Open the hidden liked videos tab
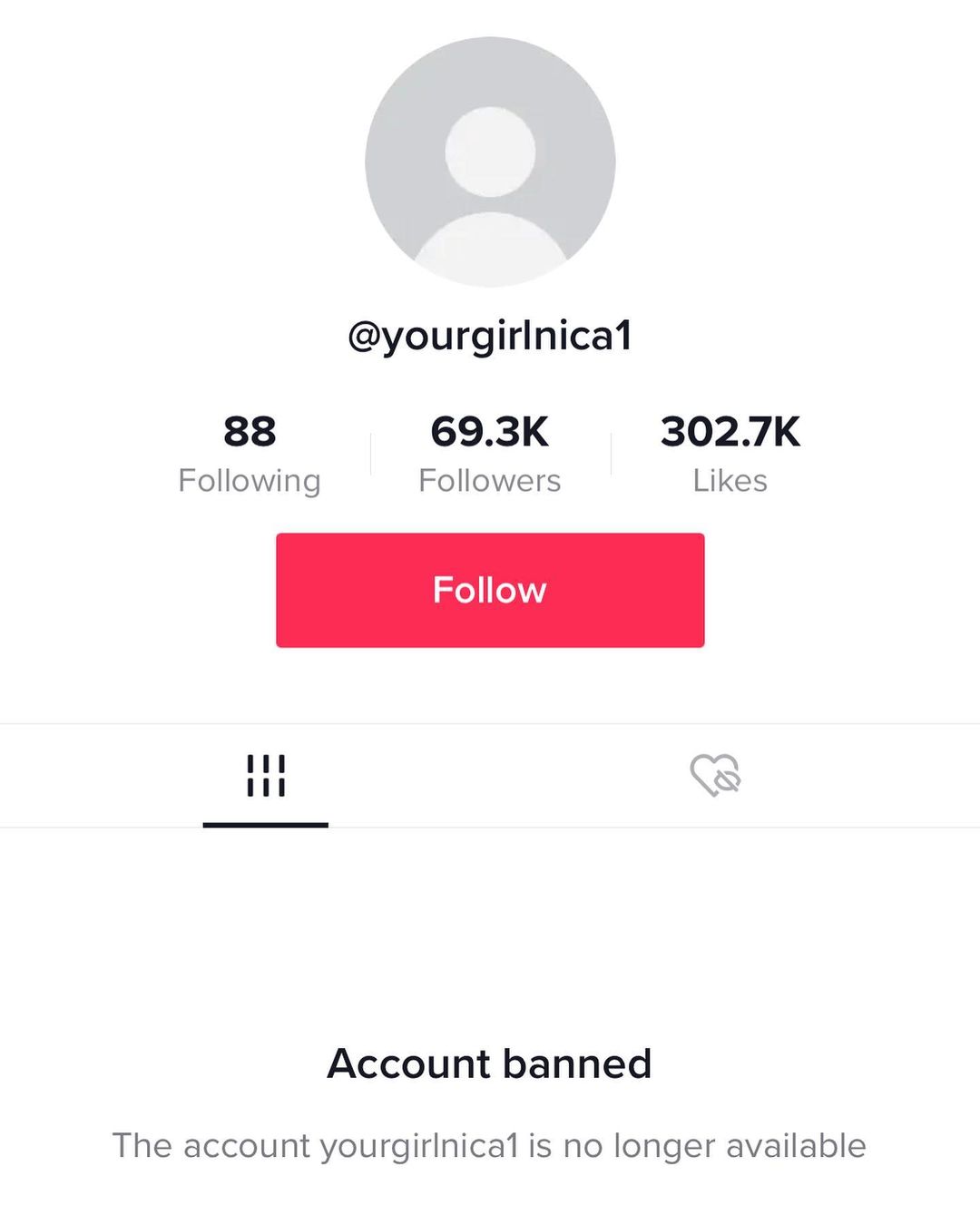 (x=715, y=776)
